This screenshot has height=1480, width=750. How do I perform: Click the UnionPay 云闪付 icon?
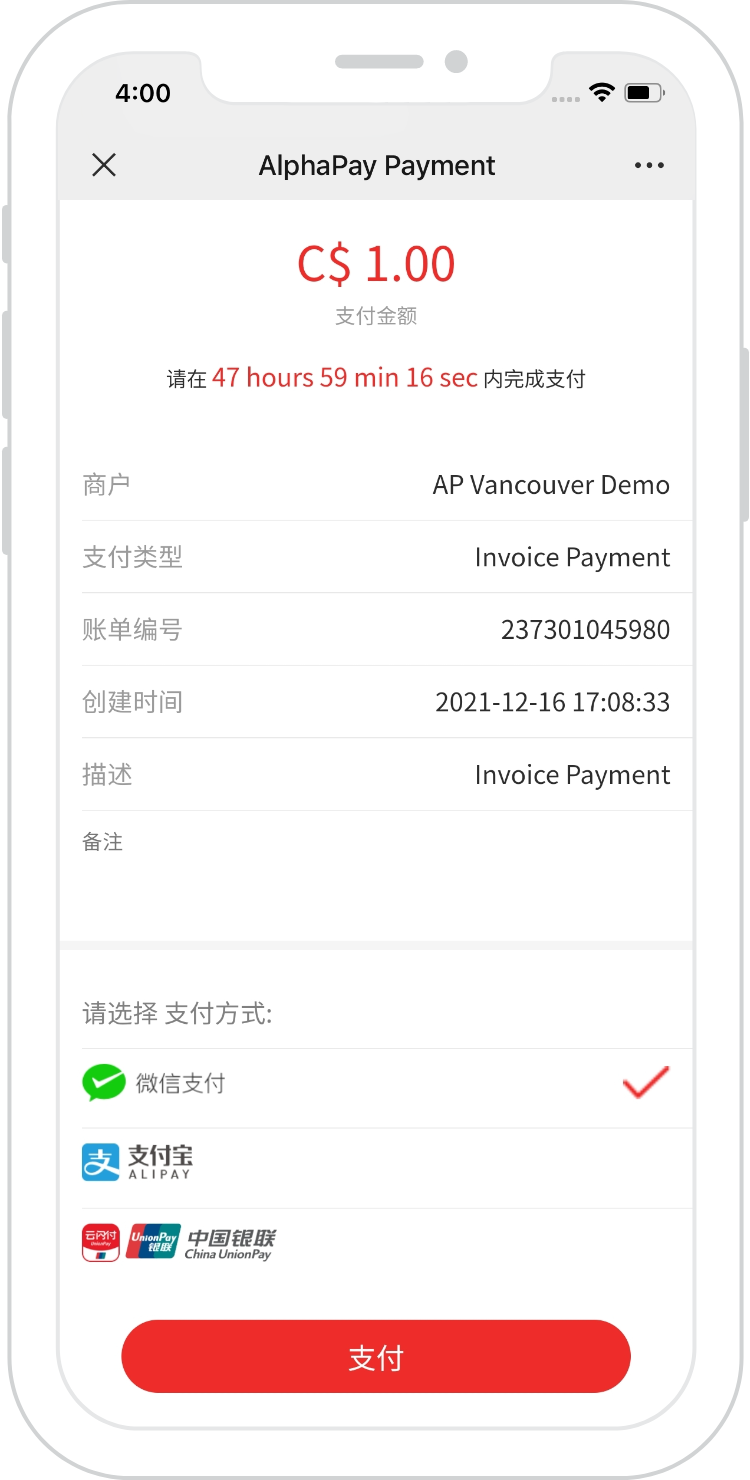pos(100,1242)
